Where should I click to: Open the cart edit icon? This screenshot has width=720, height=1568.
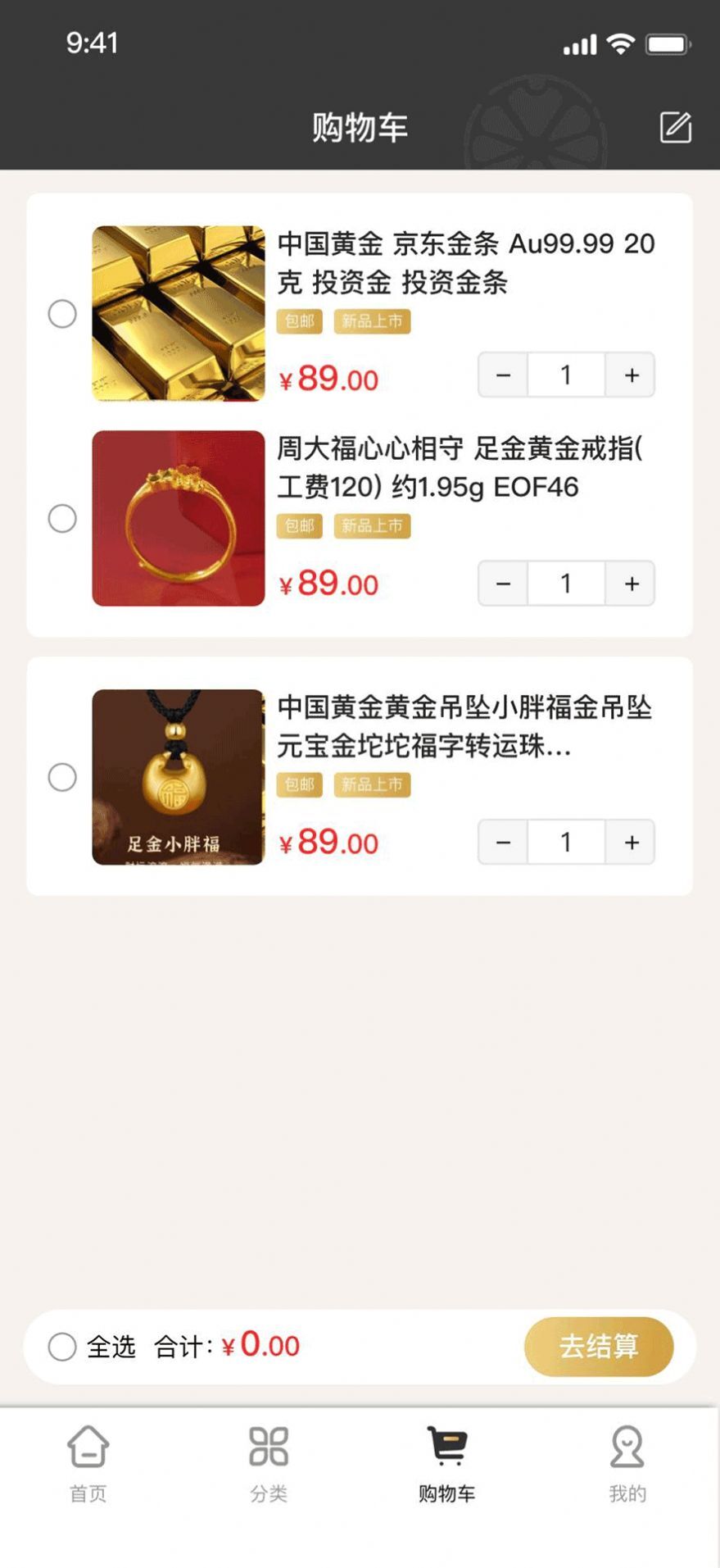[677, 126]
